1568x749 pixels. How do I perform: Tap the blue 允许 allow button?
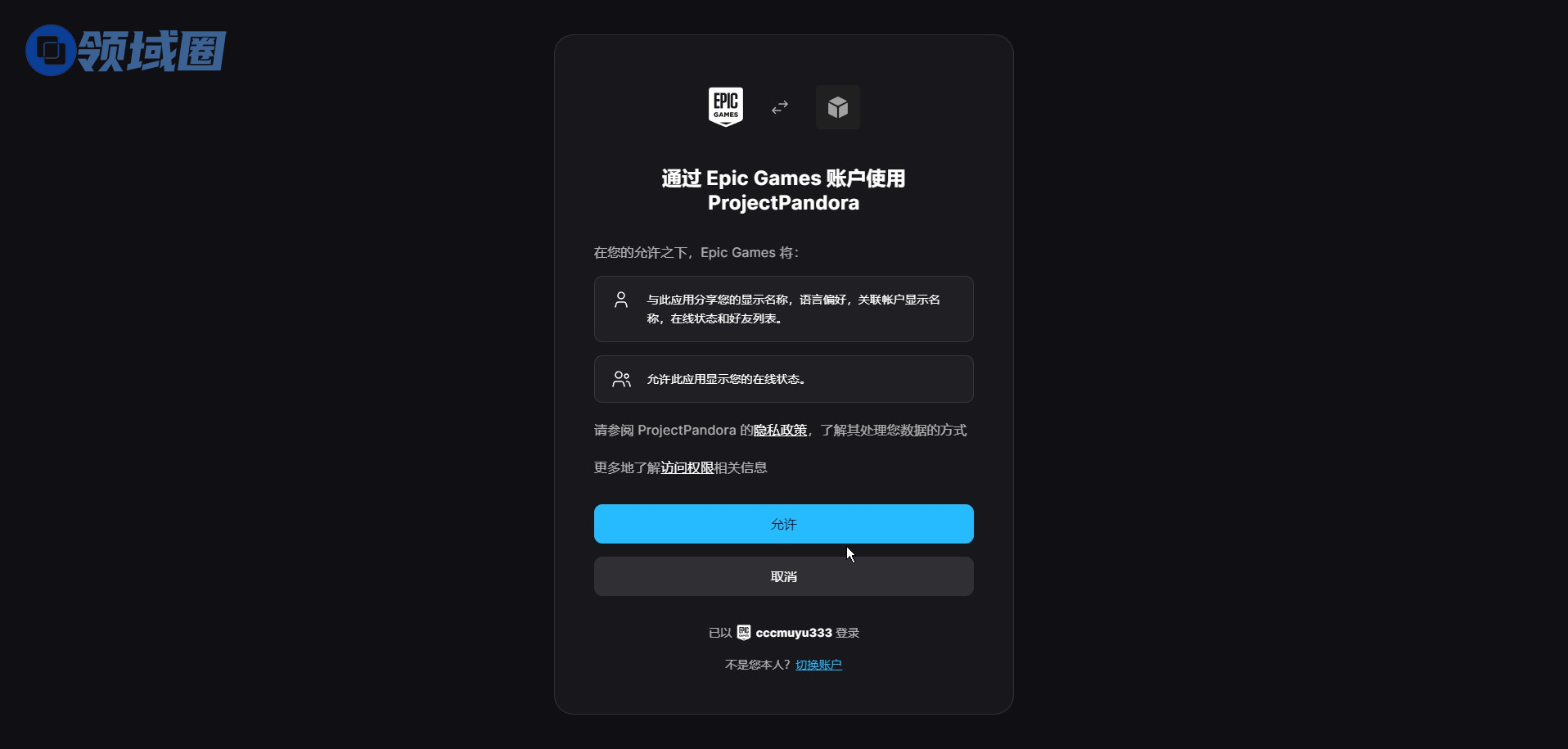click(x=783, y=524)
